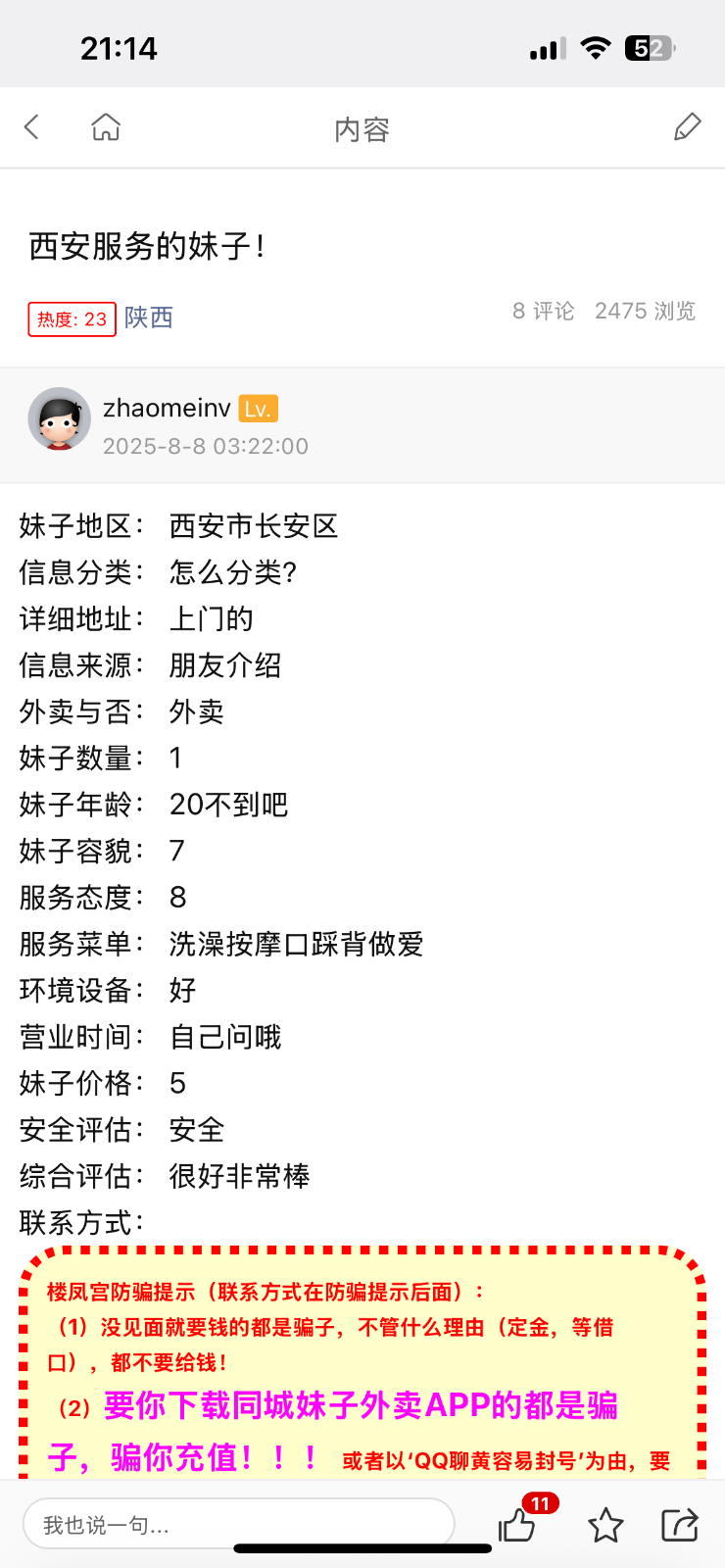The width and height of the screenshot is (725, 1568).
Task: Open the 陕西 region link
Action: coord(149,318)
